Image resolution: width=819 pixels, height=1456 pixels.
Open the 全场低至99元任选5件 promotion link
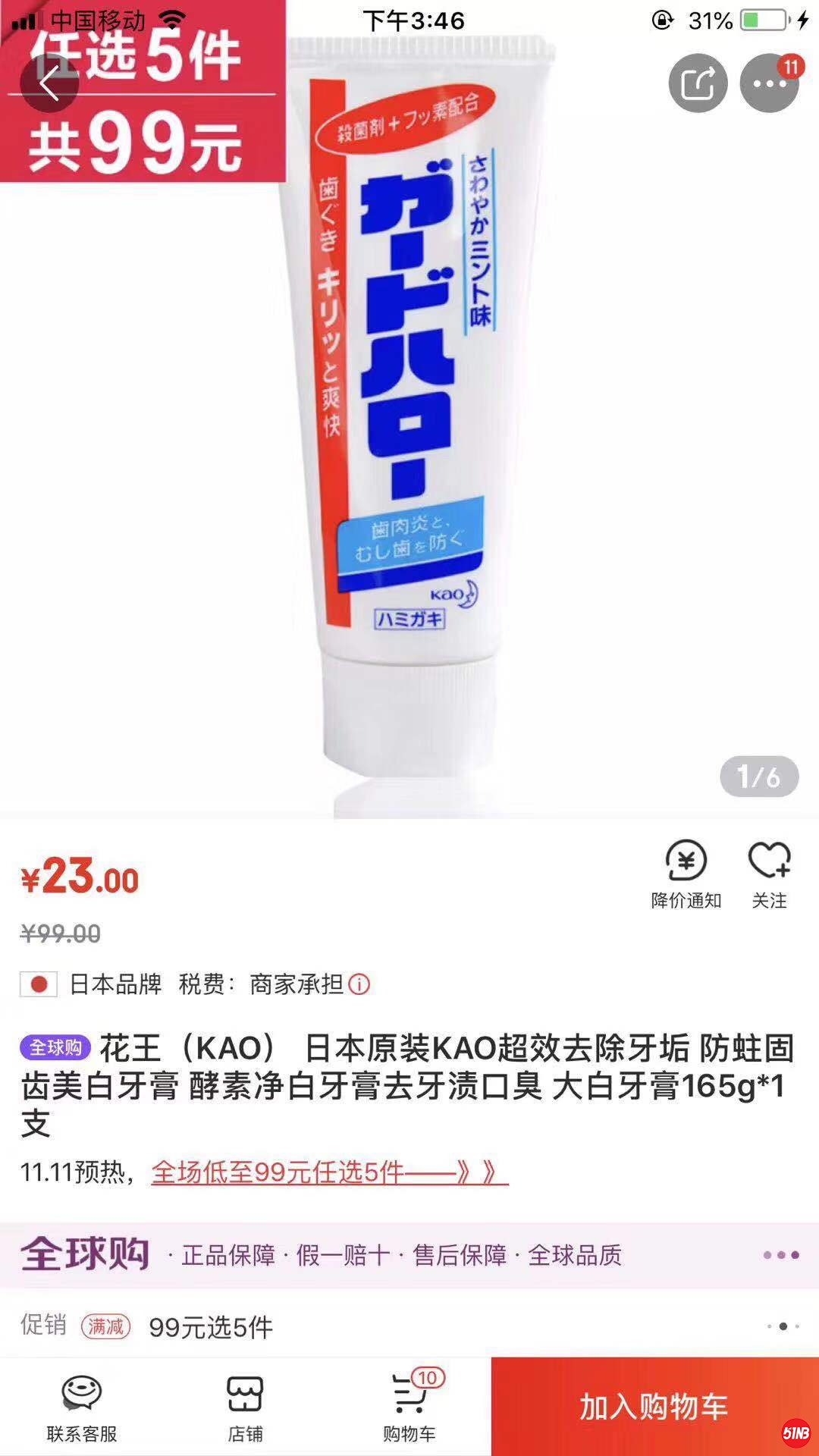click(329, 1172)
